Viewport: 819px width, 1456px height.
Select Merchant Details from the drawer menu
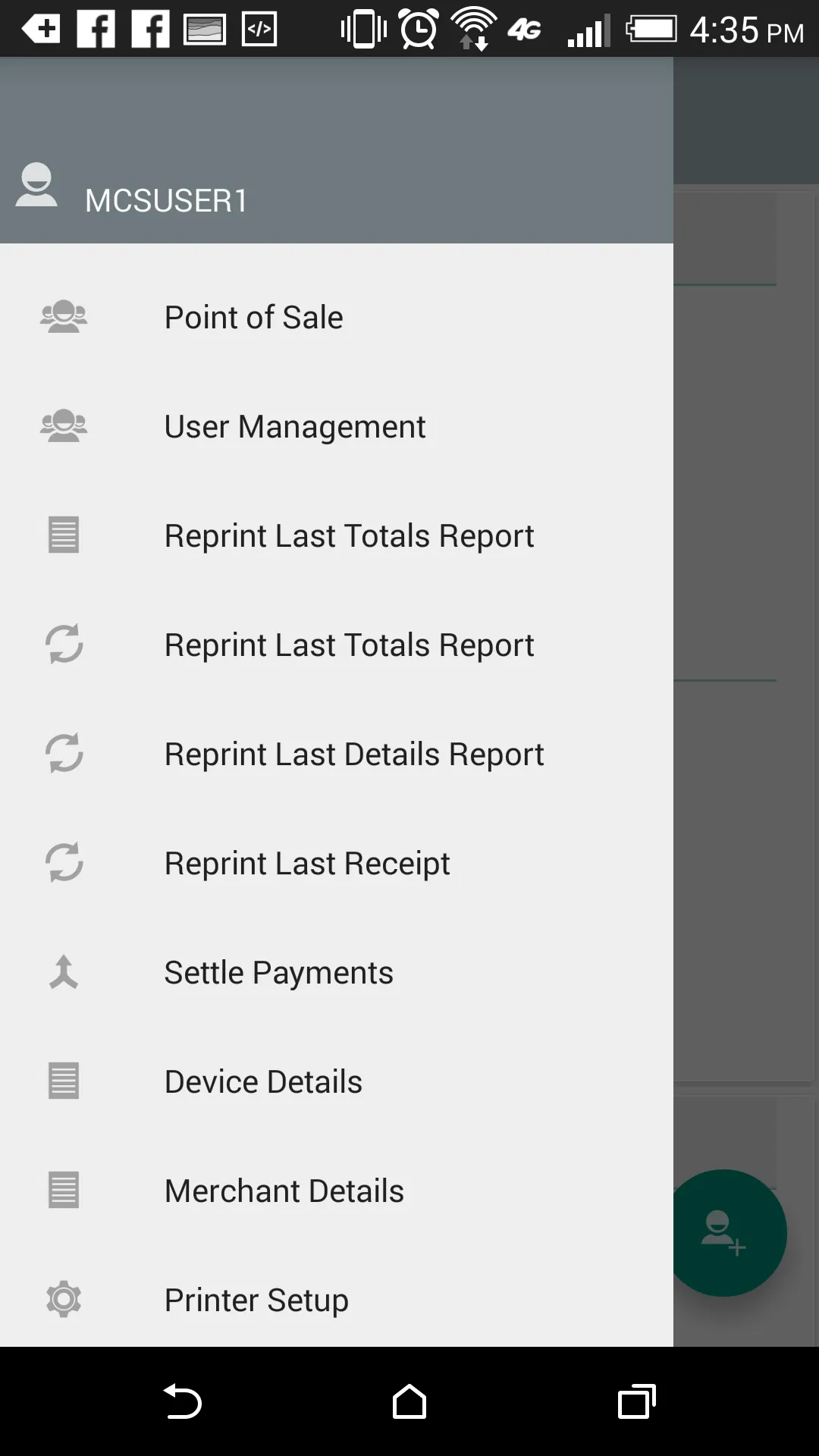pos(284,1191)
